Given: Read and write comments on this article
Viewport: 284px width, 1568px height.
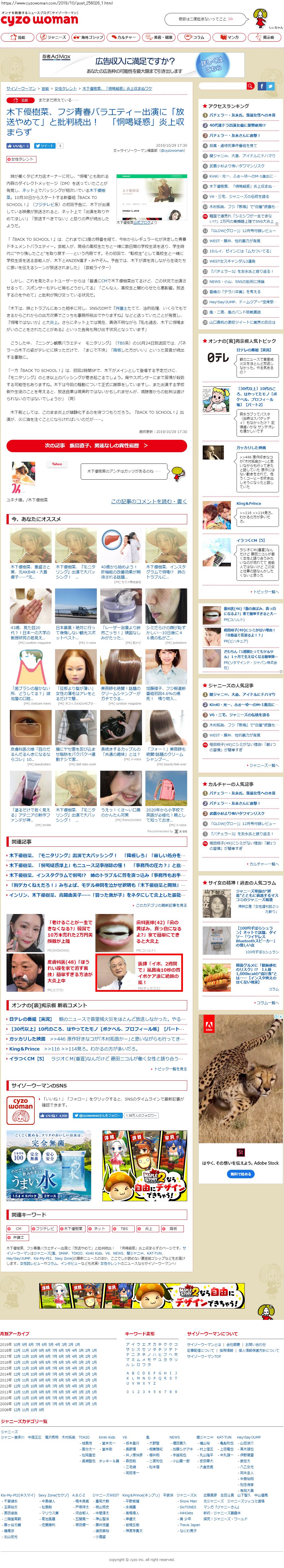Looking at the screenshot, I should (x=148, y=501).
